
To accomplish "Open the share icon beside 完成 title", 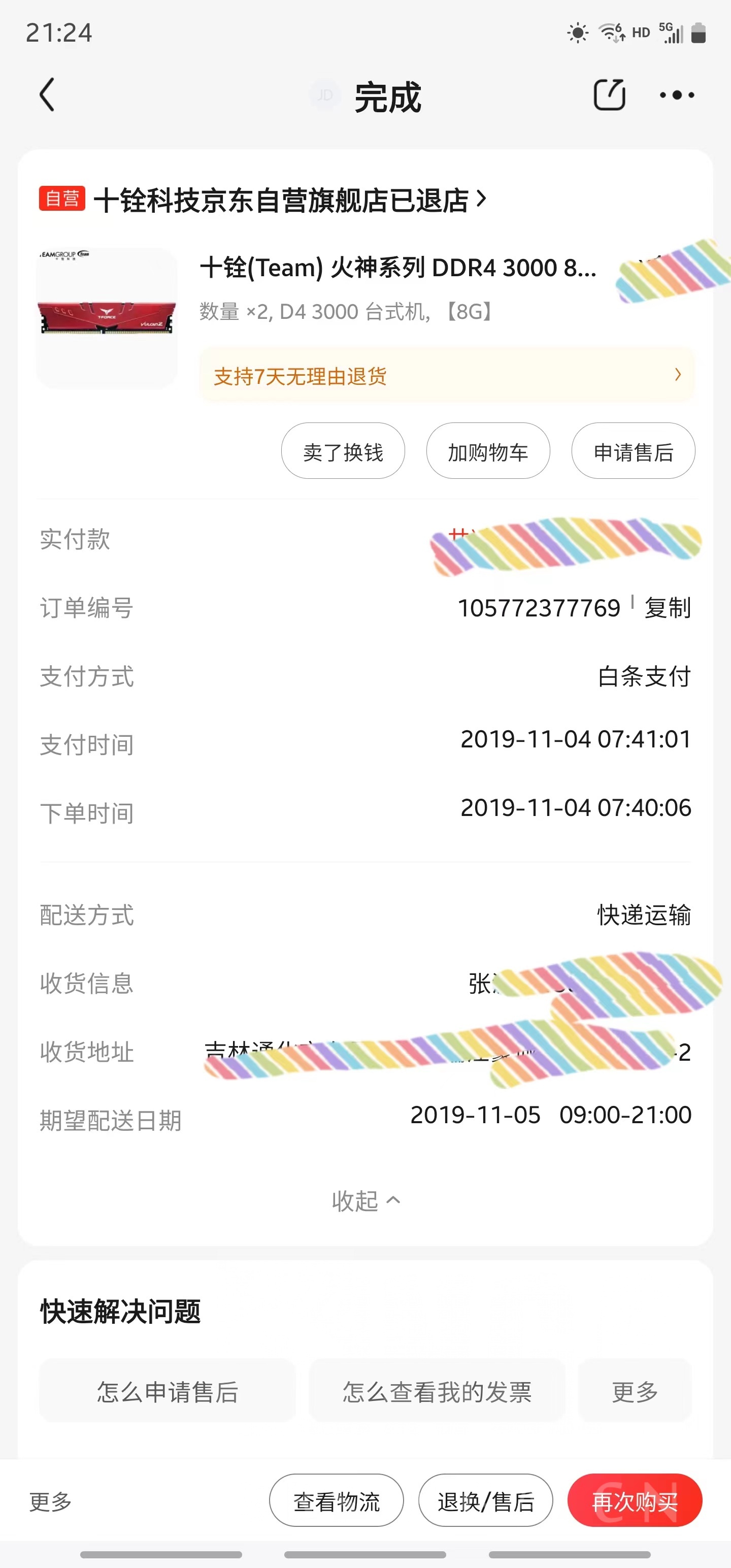I will tap(608, 95).
